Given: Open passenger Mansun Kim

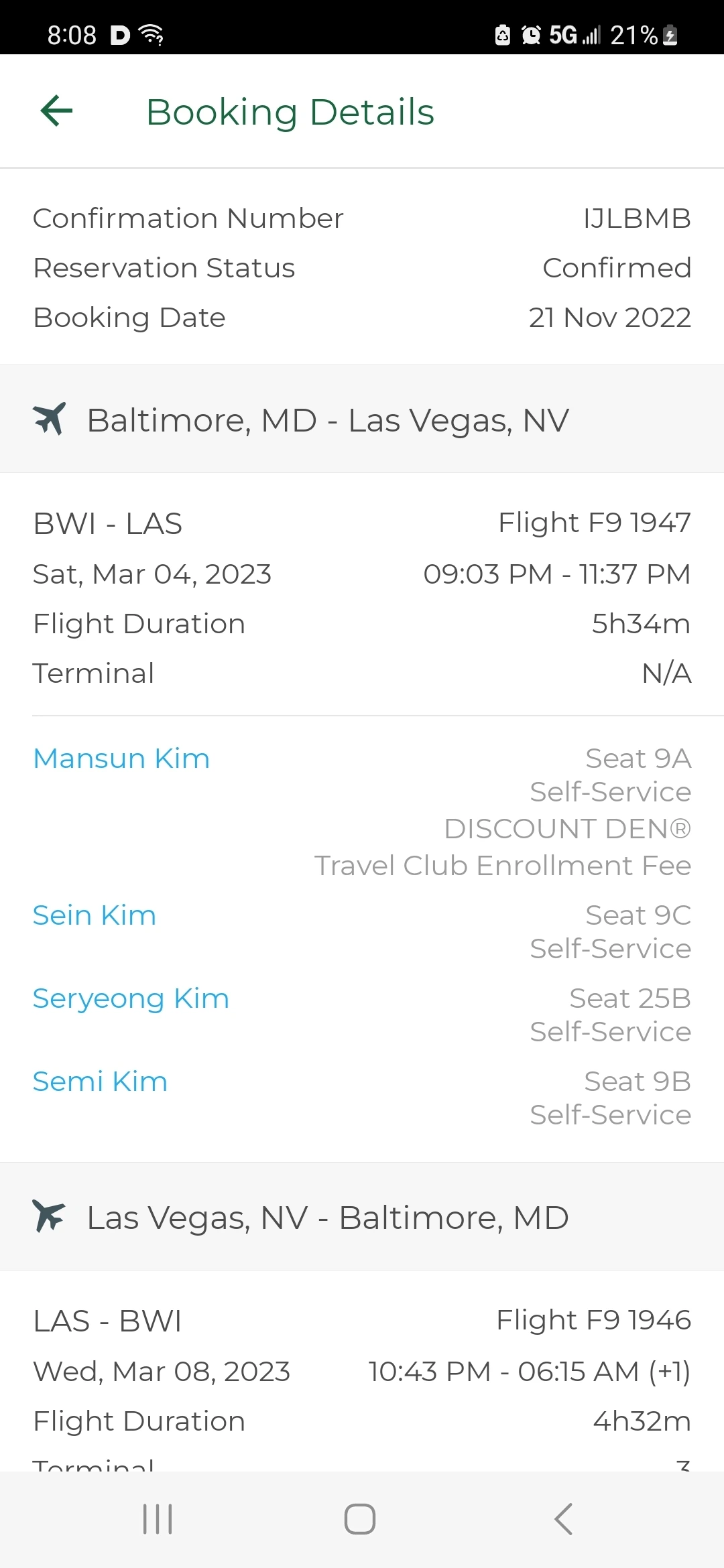Looking at the screenshot, I should click(x=121, y=759).
